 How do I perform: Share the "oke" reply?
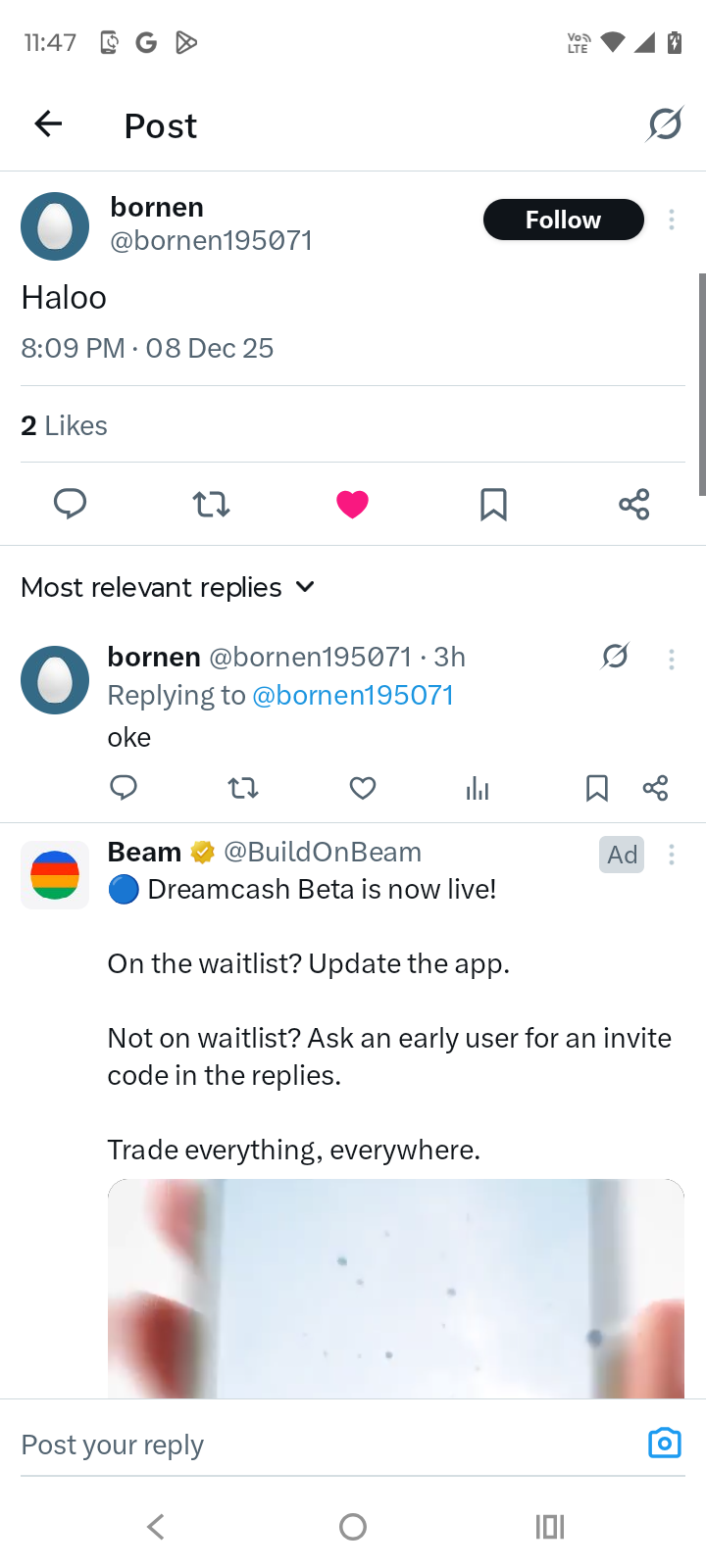coord(656,788)
